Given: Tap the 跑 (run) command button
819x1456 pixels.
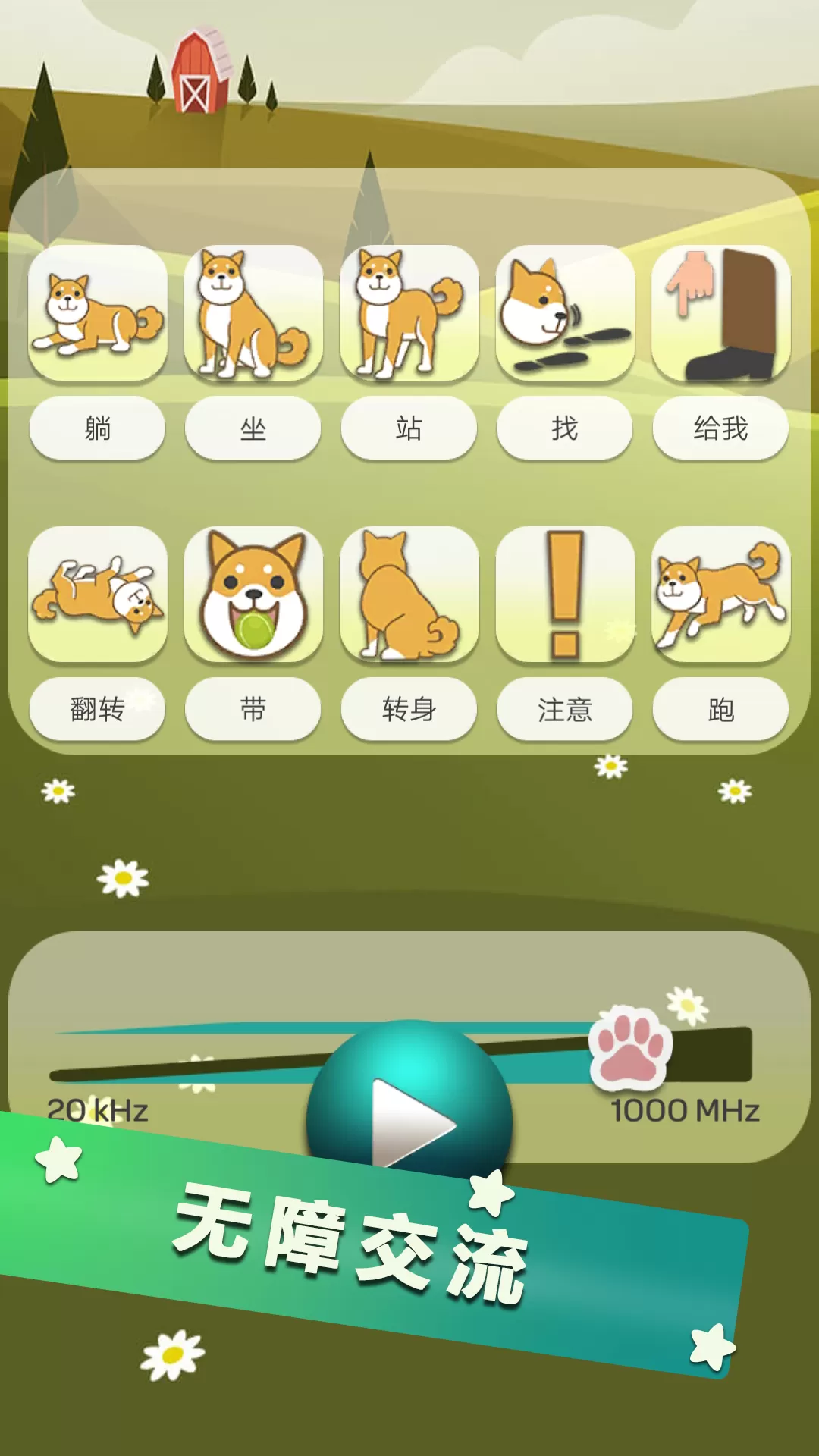Looking at the screenshot, I should (x=720, y=709).
